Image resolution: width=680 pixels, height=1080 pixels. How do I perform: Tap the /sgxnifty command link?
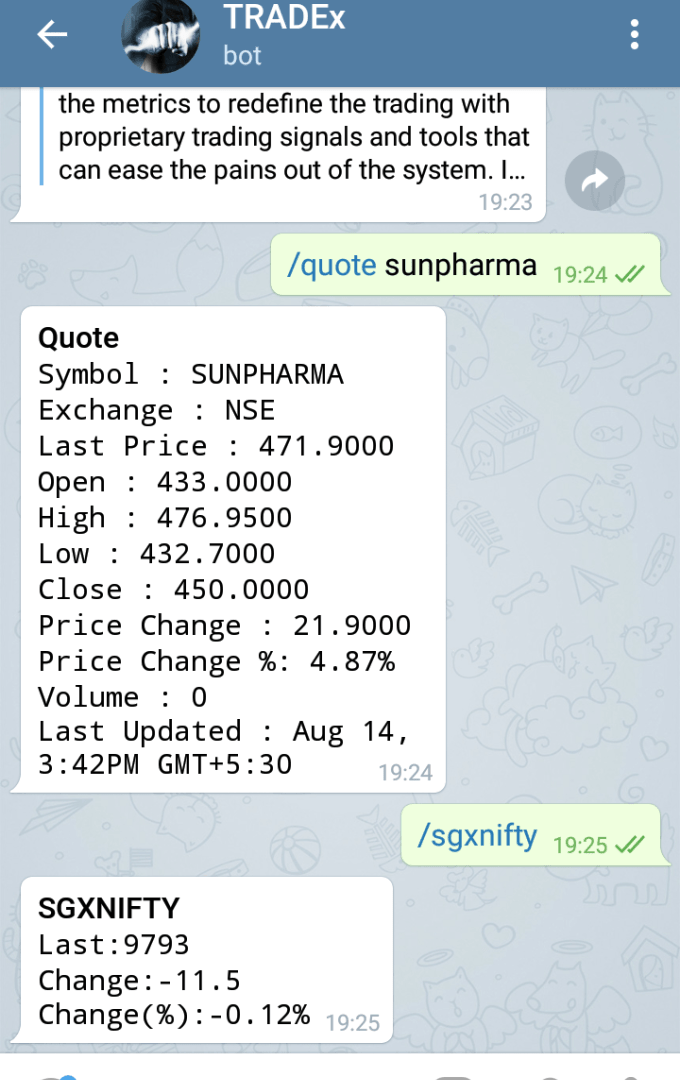(476, 835)
